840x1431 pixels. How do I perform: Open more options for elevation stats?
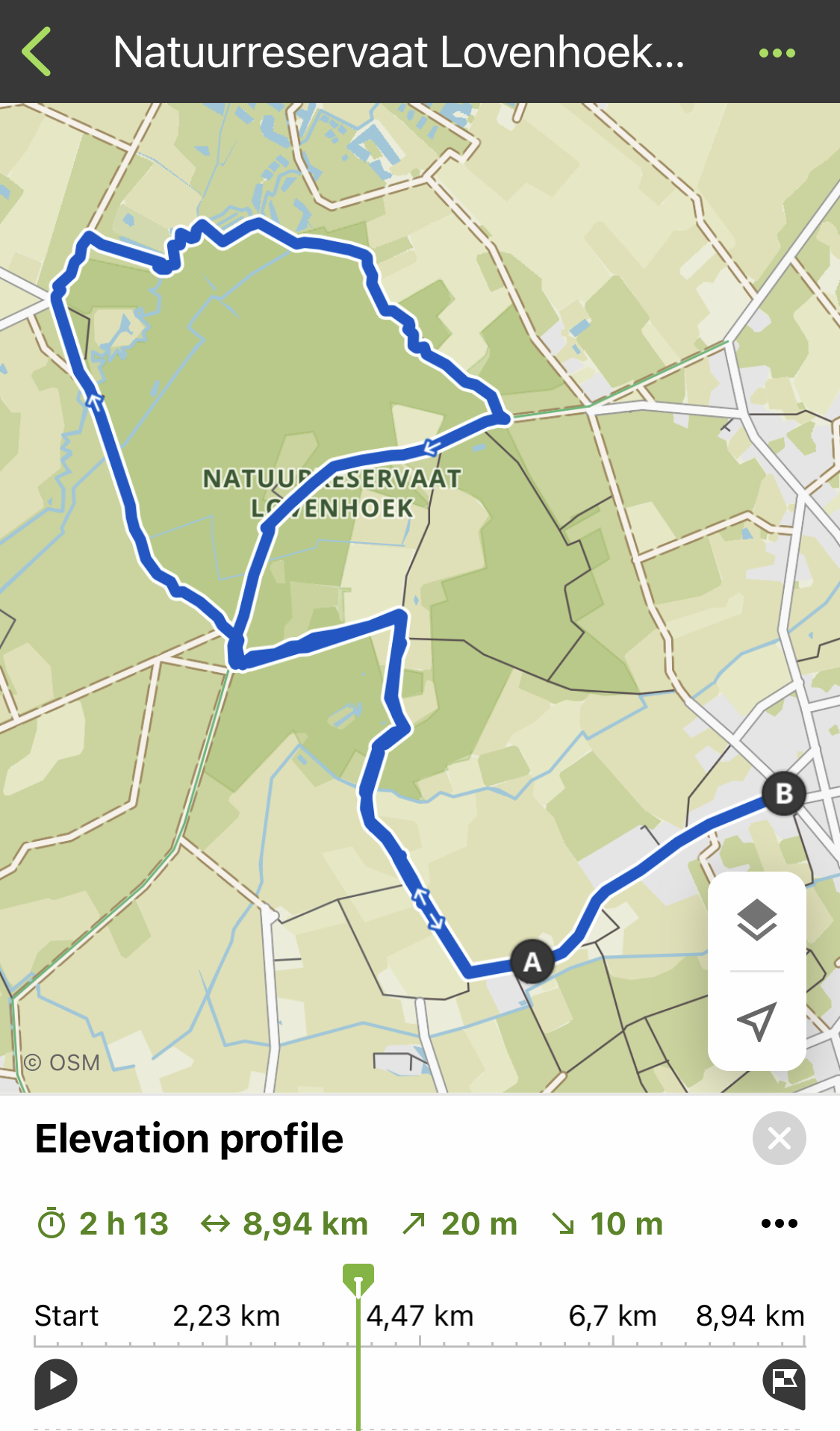pyautogui.click(x=779, y=1223)
